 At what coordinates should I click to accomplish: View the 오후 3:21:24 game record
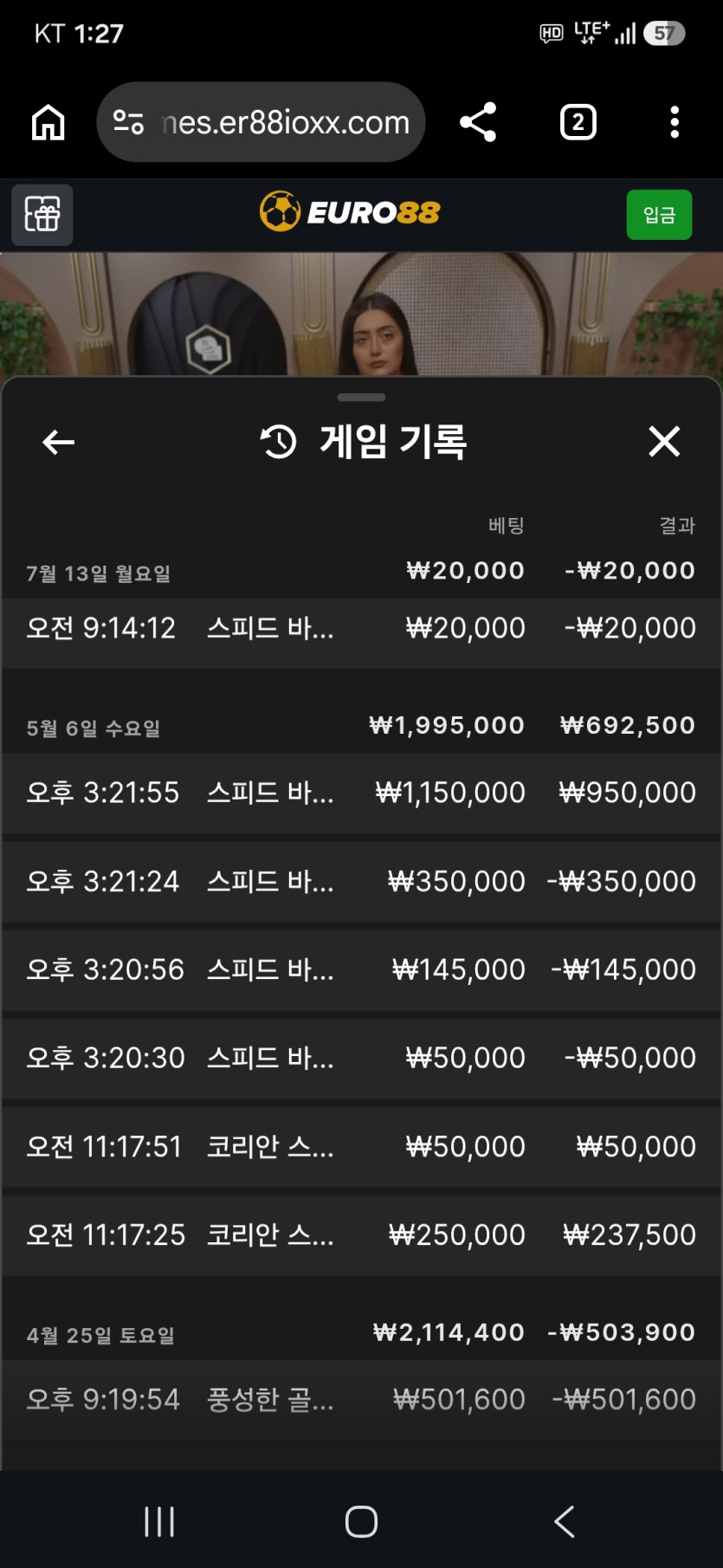pyautogui.click(x=361, y=882)
